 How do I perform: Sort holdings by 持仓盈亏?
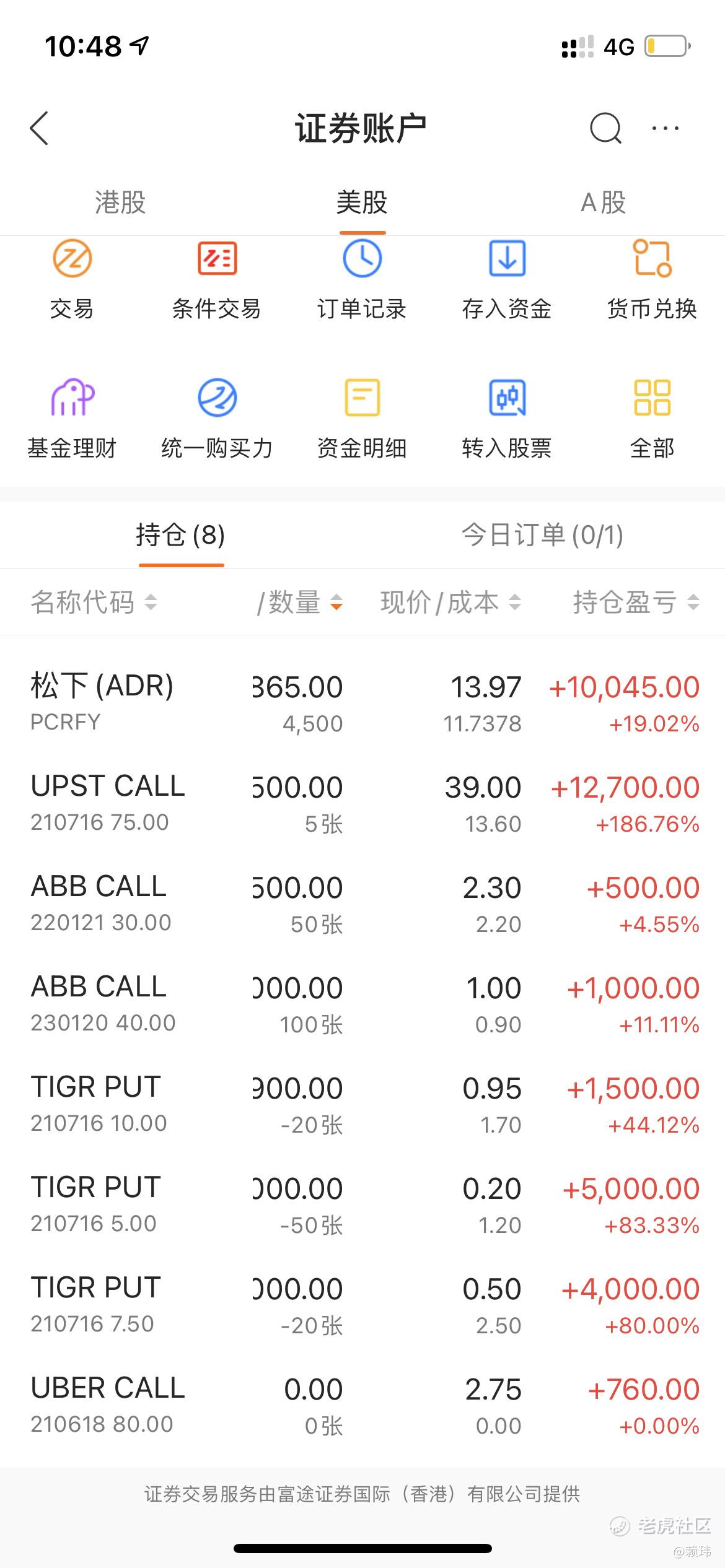[636, 602]
